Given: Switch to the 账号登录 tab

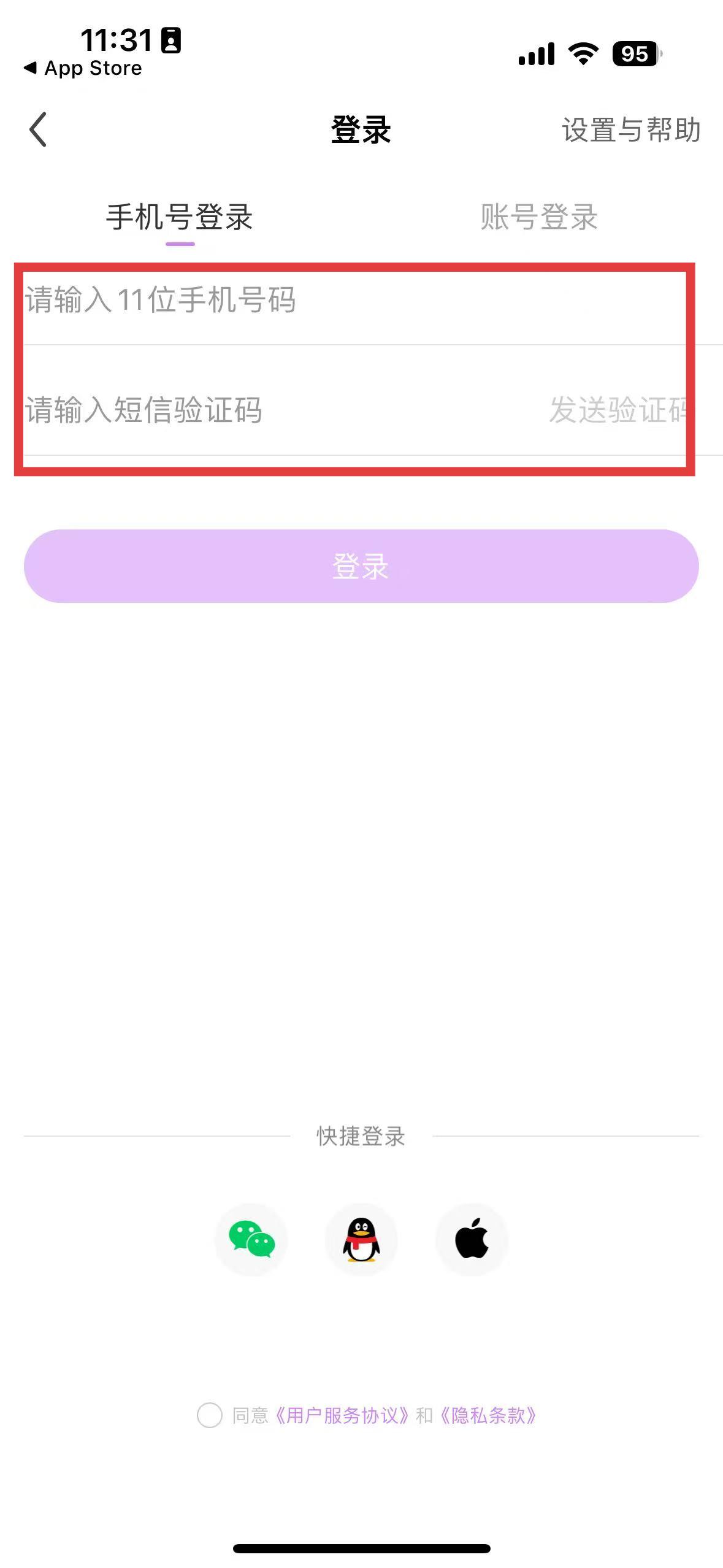Looking at the screenshot, I should point(539,217).
